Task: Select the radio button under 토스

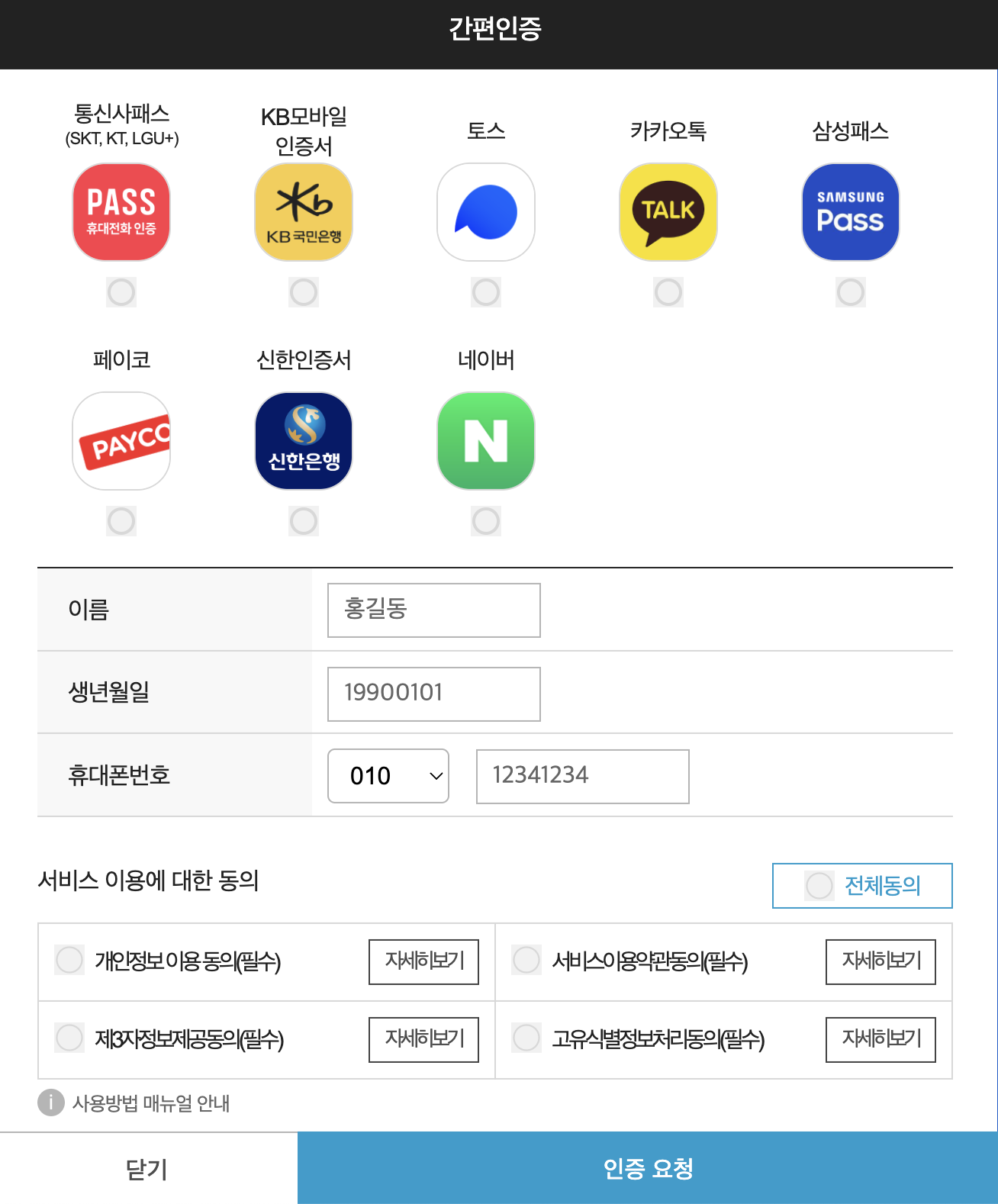Action: [x=485, y=291]
